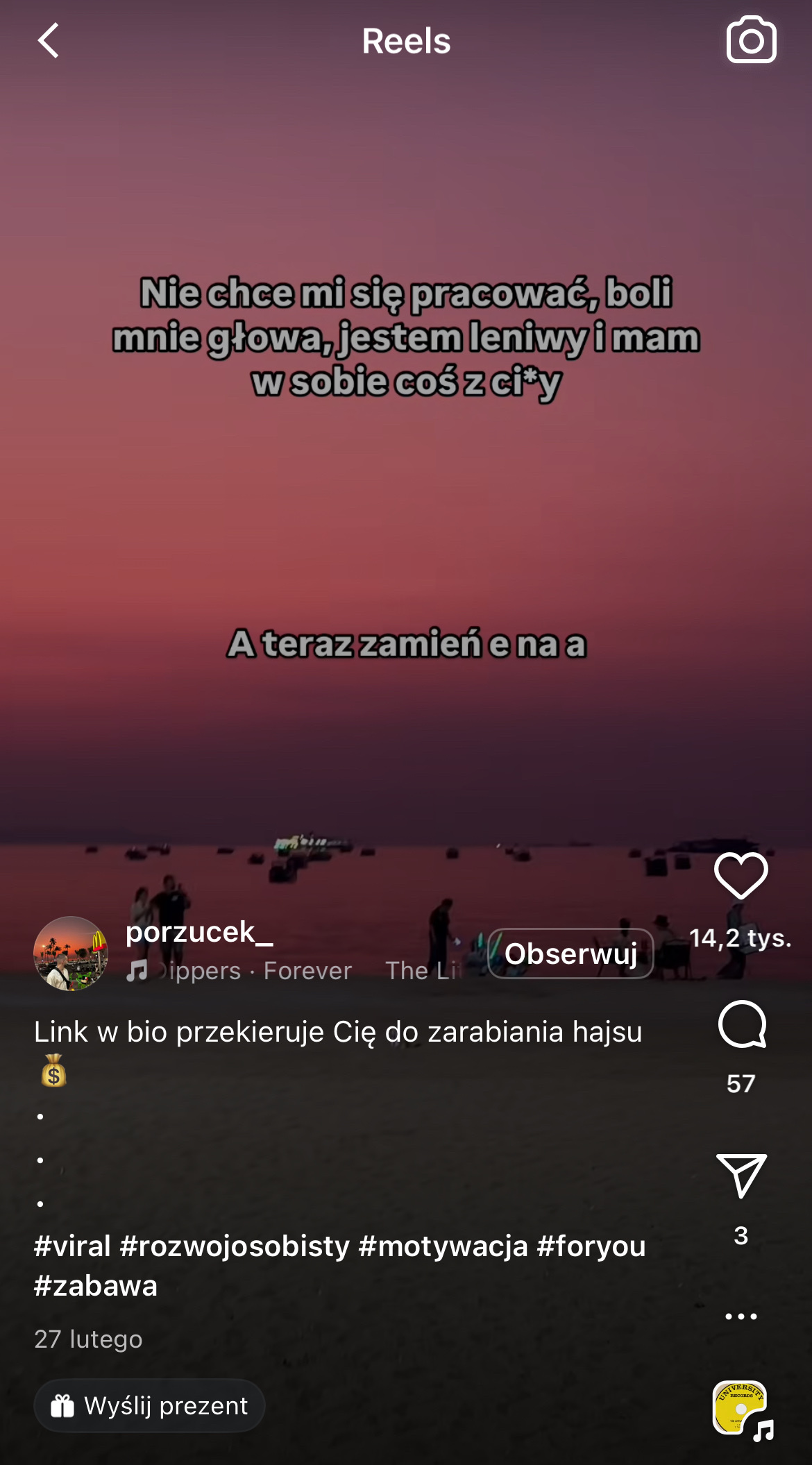This screenshot has width=812, height=1465.
Task: Open the #viral hashtag
Action: point(72,1246)
